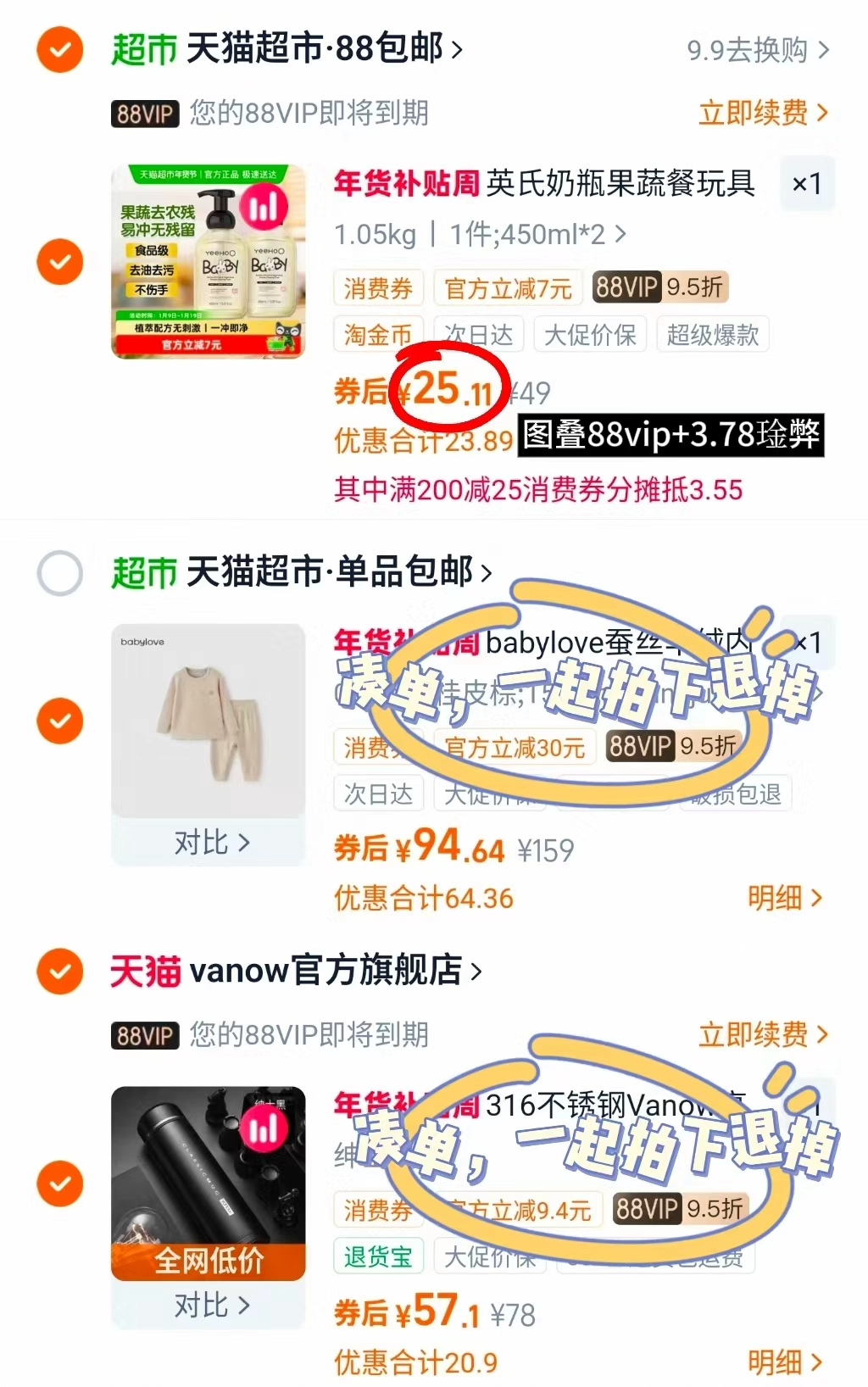Click the 次日达 delivery tag under babylove
868x1387 pixels.
tap(378, 794)
